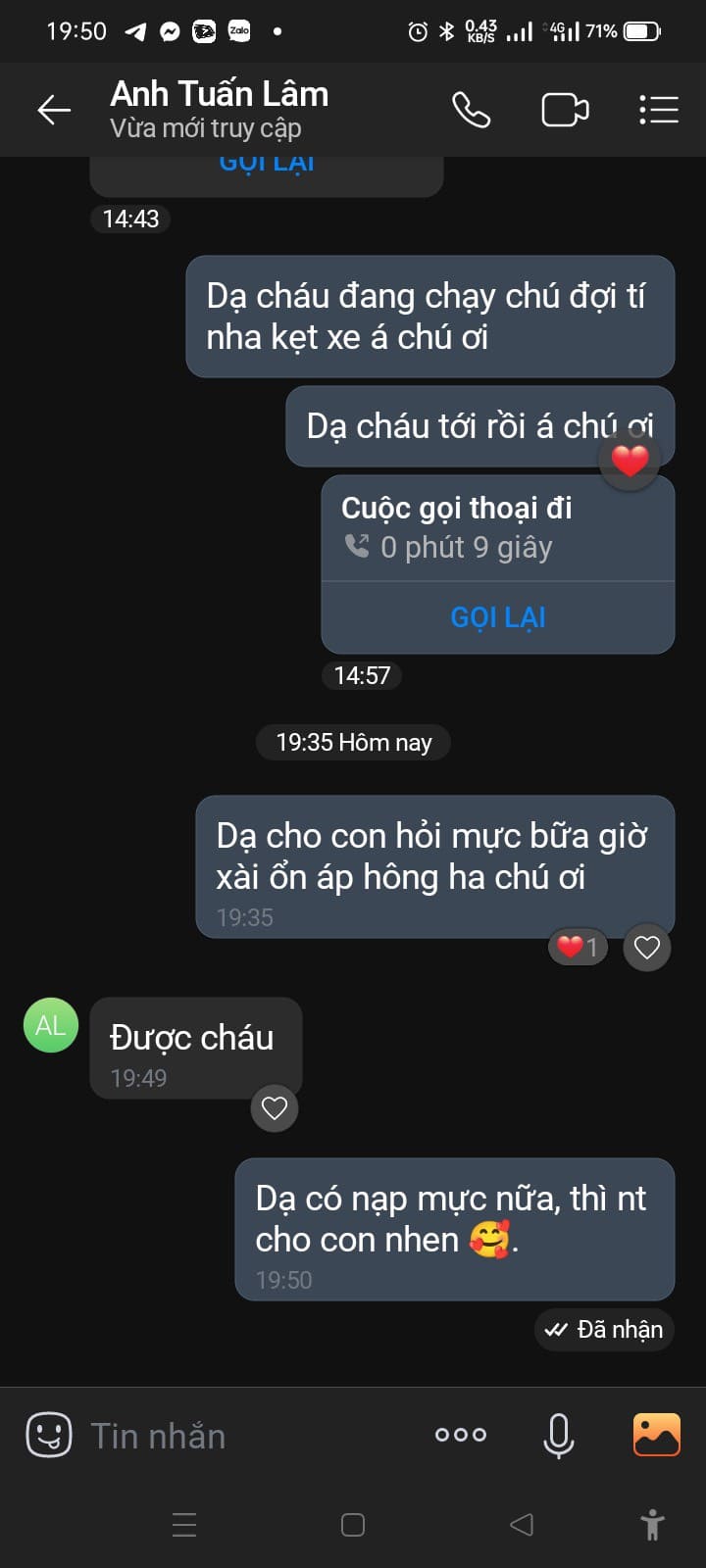The image size is (706, 1568).
Task: Tap heart icon on the 19:35 message
Action: pos(647,948)
